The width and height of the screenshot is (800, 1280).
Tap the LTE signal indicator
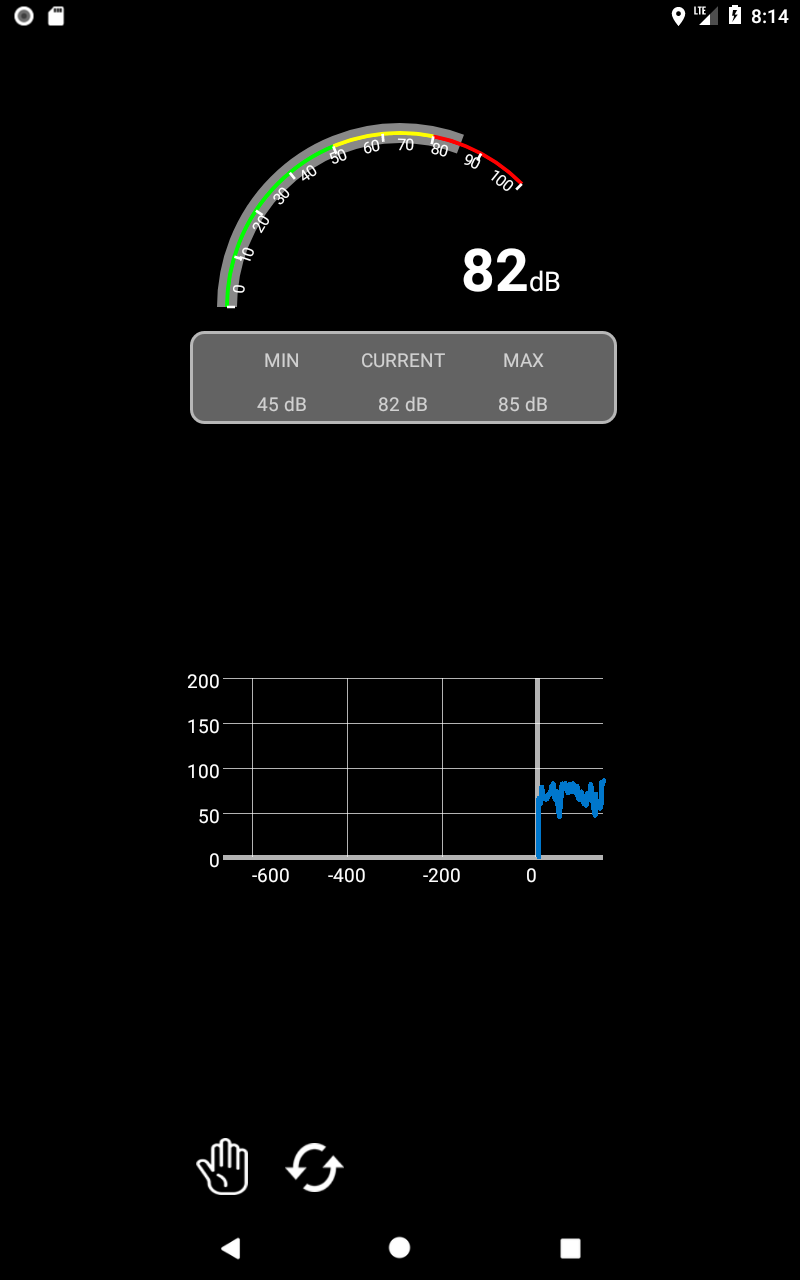tap(706, 15)
